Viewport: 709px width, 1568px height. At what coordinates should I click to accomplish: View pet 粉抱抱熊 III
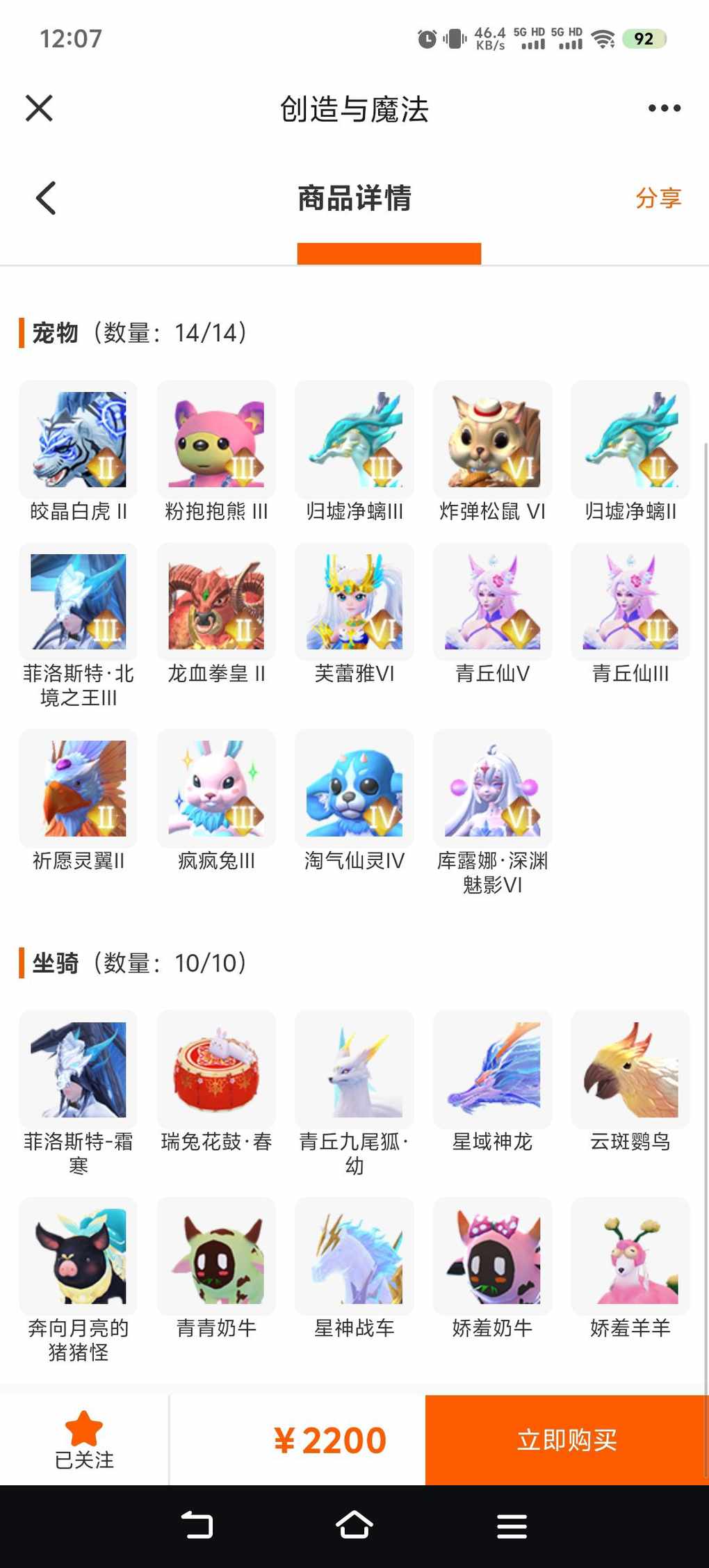click(x=216, y=452)
